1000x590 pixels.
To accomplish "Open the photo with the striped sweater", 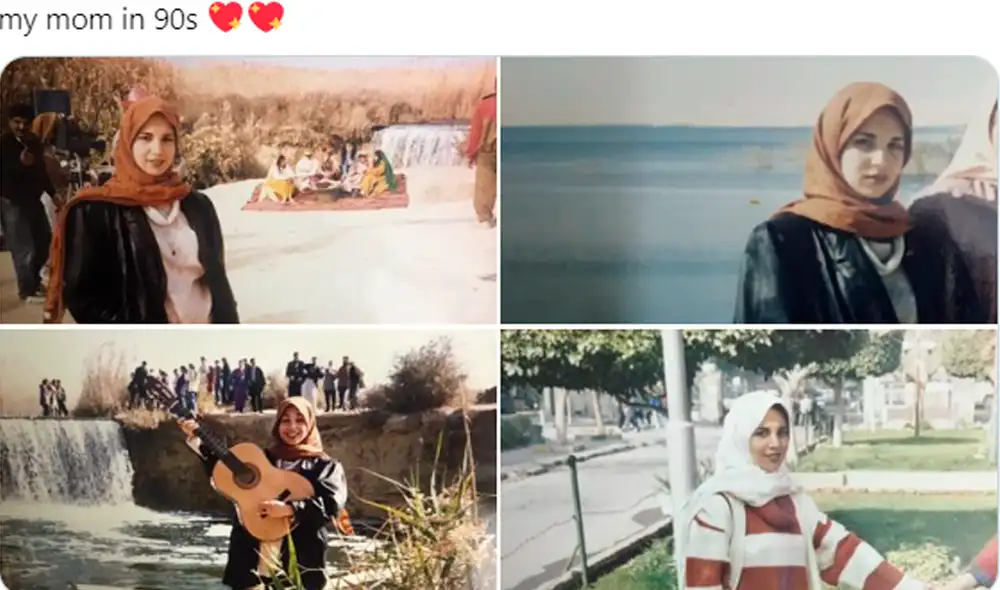I will point(748,460).
